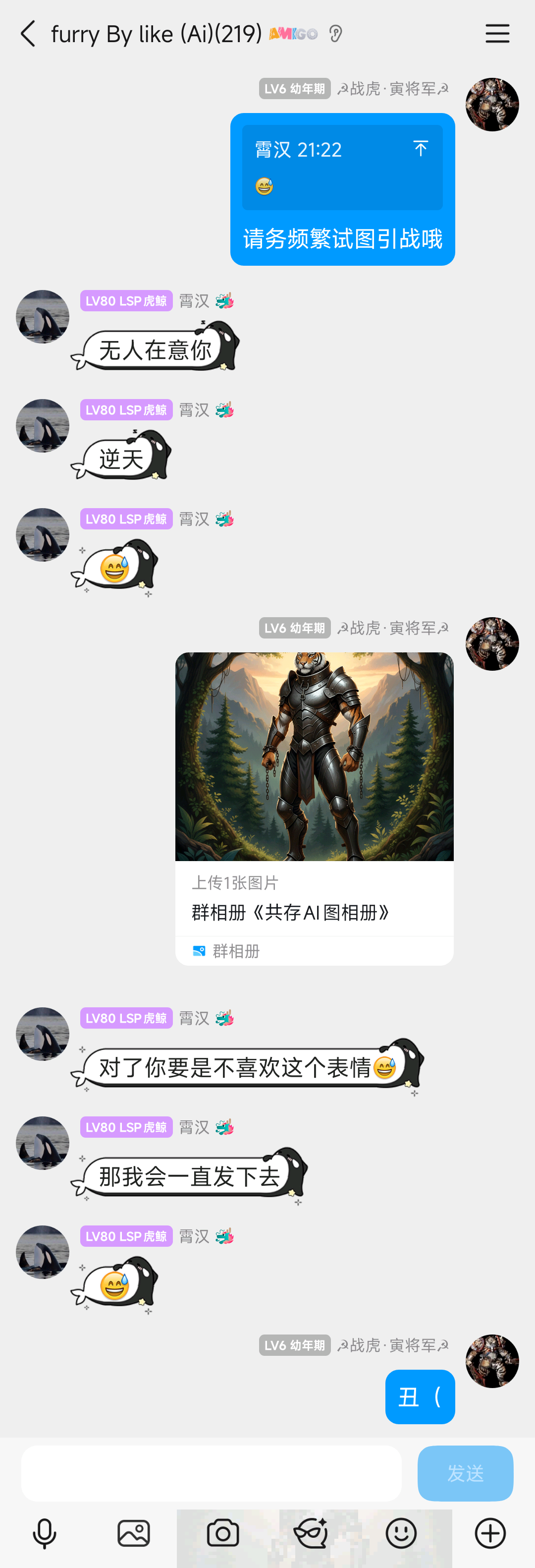Go back from the group chat
This screenshot has width=535, height=1568.
point(28,34)
